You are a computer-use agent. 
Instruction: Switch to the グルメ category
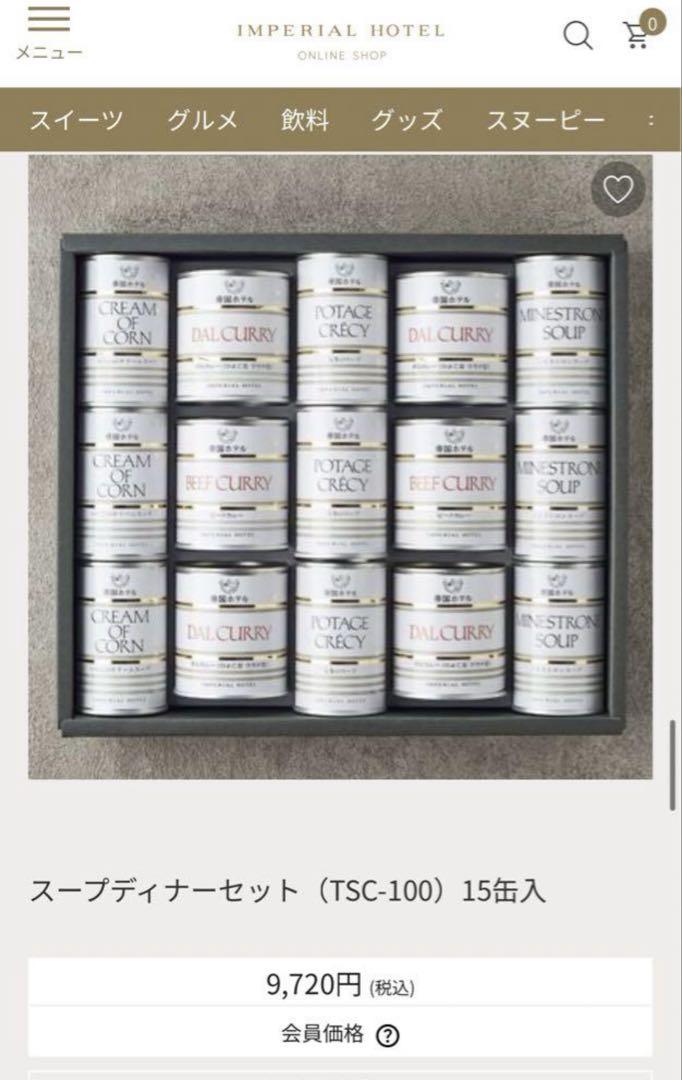202,121
